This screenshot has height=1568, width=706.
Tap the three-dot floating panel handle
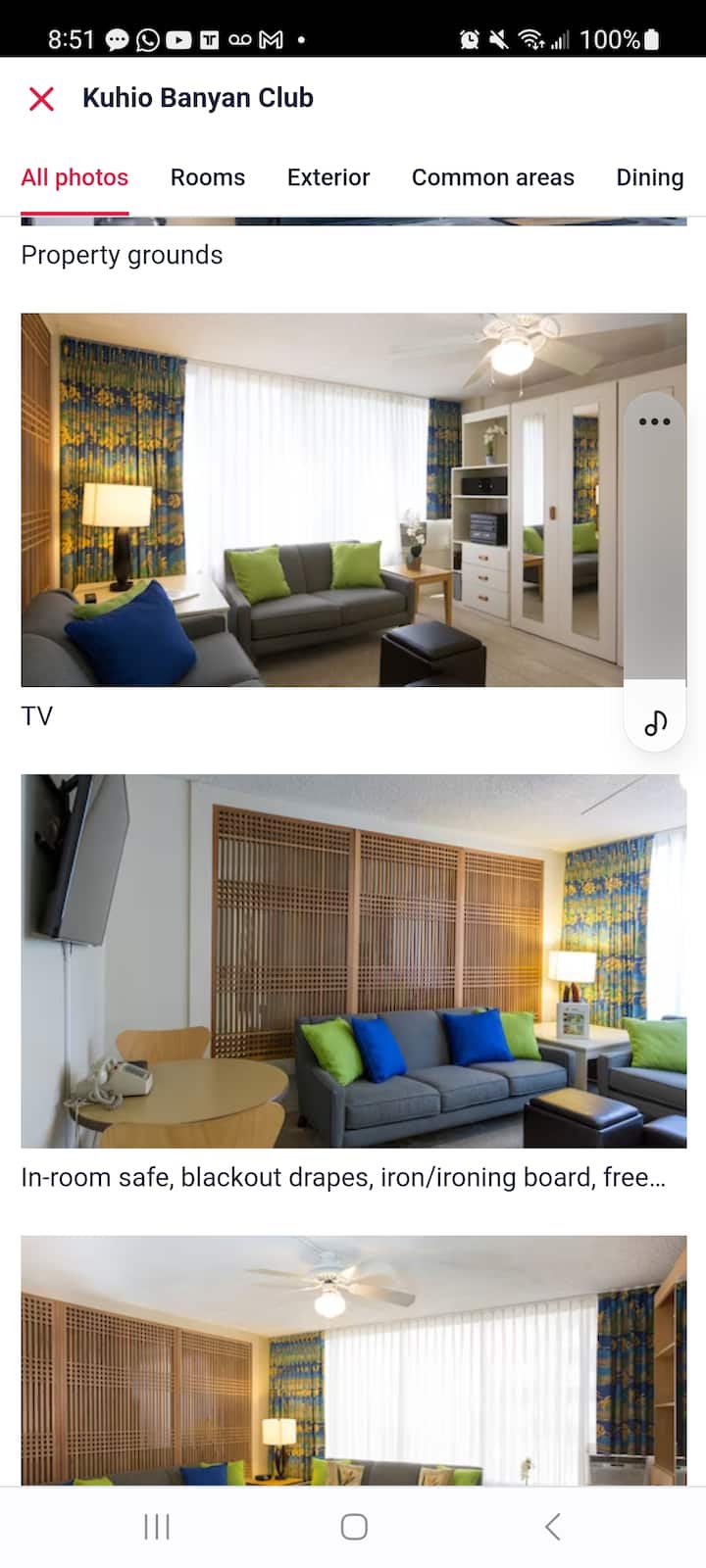tap(654, 422)
